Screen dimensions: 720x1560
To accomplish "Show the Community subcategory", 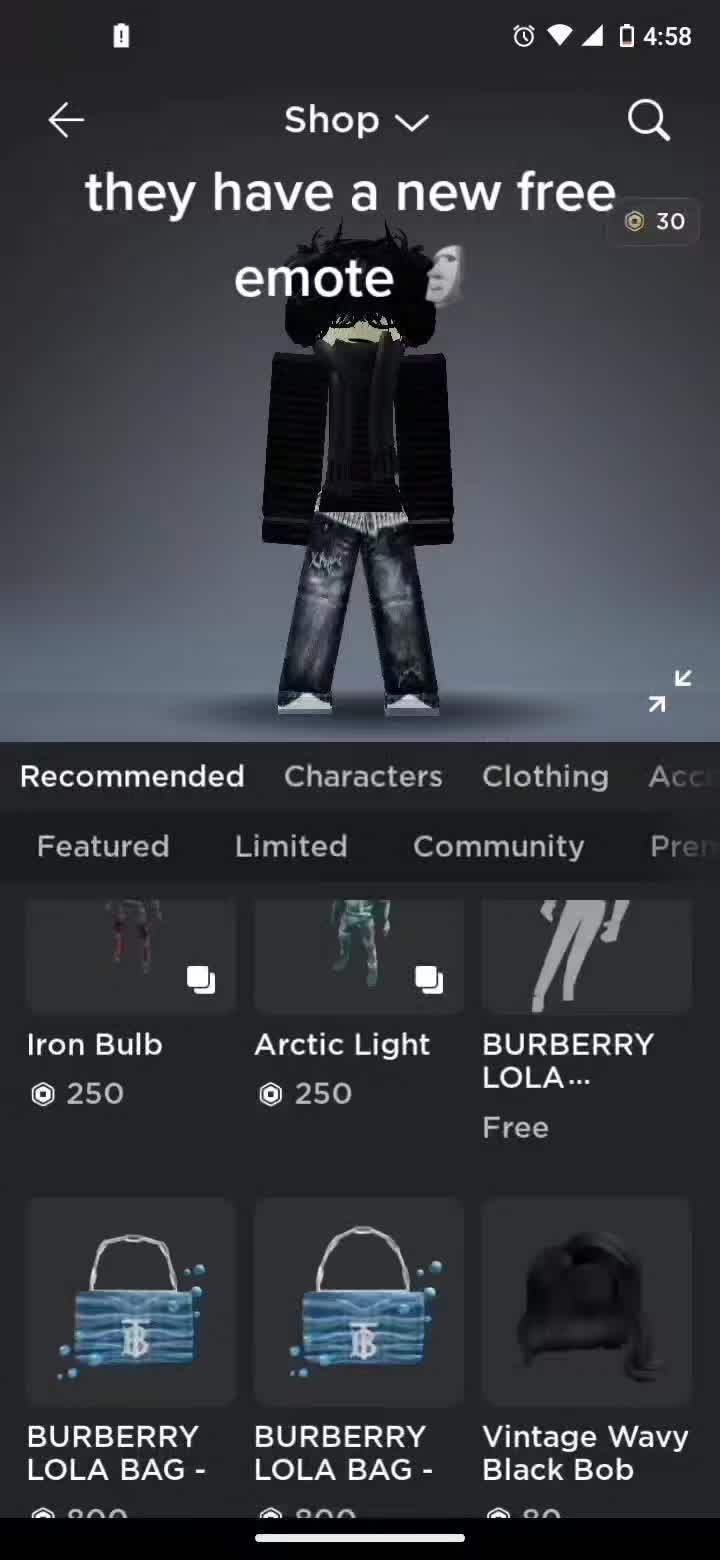I will coord(498,846).
